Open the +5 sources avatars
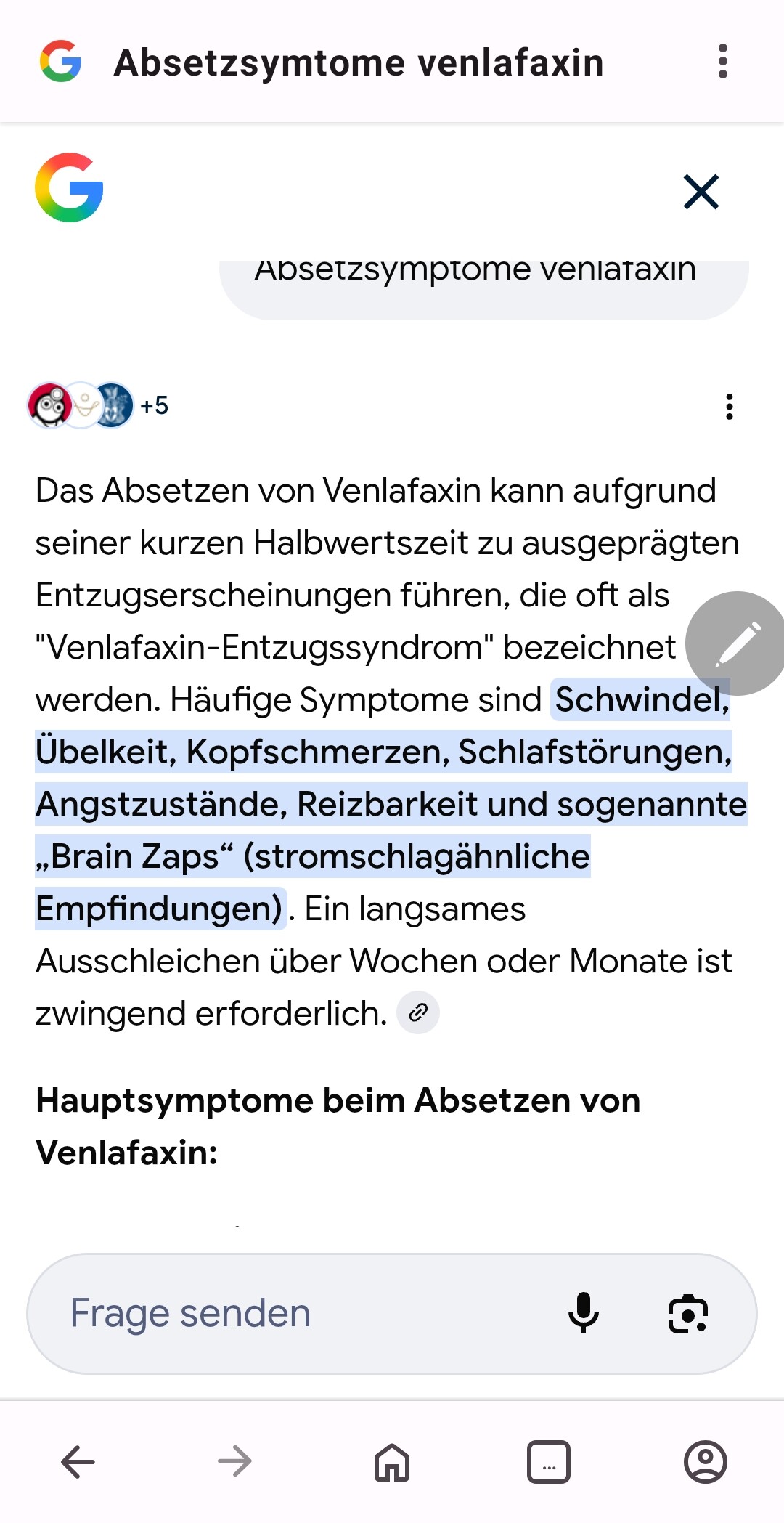Viewport: 784px width, 1523px height. 97,405
